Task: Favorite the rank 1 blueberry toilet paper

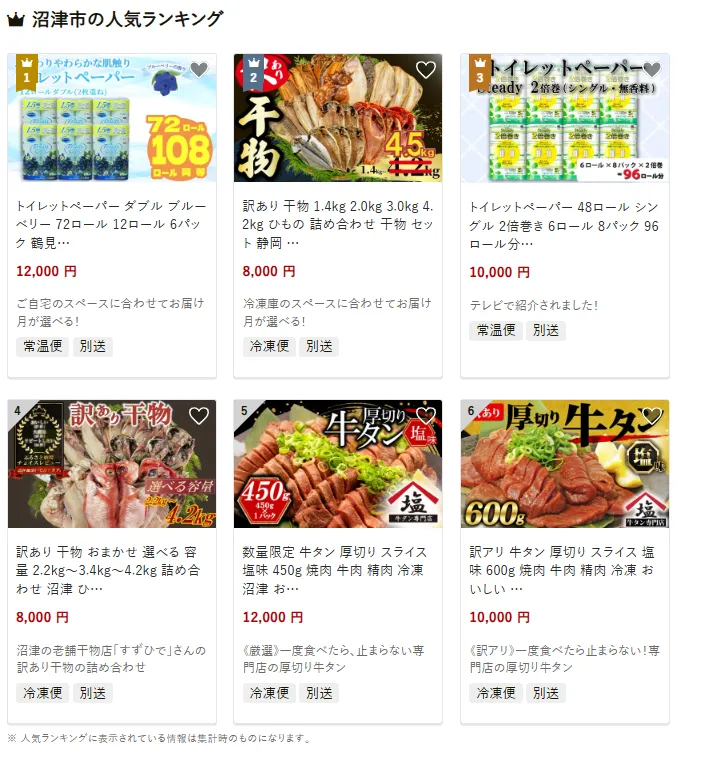Action: (199, 70)
